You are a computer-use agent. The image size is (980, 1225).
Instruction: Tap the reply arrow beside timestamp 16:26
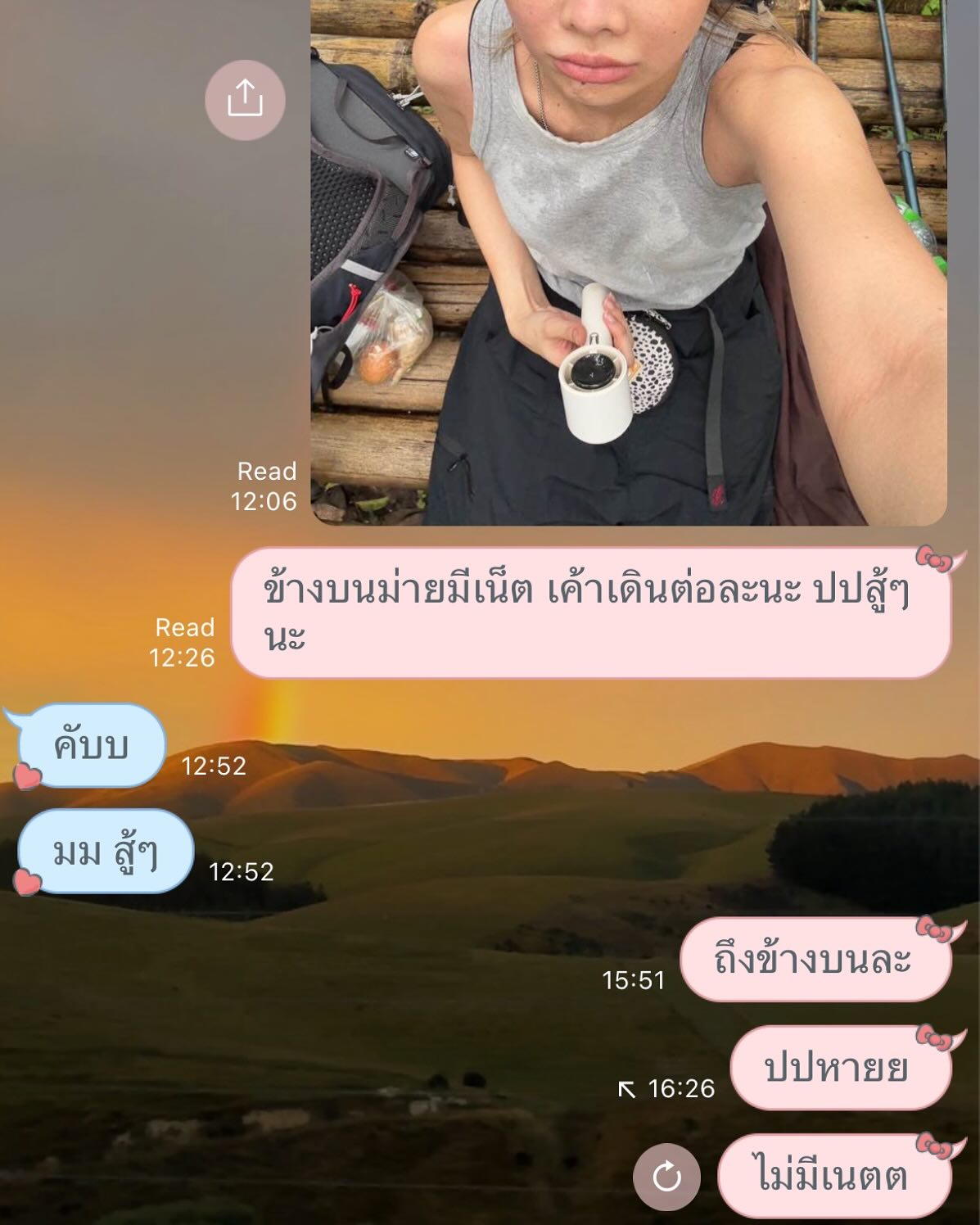(x=626, y=1088)
